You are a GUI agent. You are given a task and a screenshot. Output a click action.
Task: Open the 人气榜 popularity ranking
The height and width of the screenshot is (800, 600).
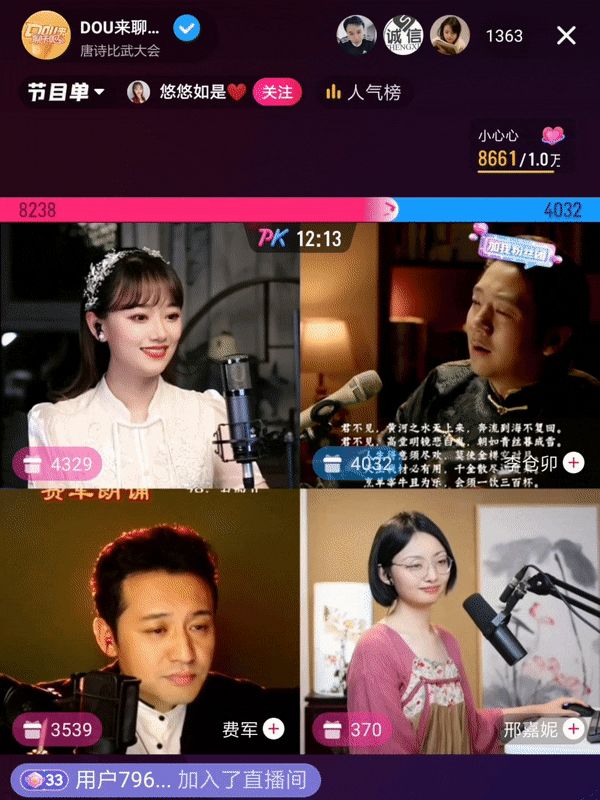(363, 92)
